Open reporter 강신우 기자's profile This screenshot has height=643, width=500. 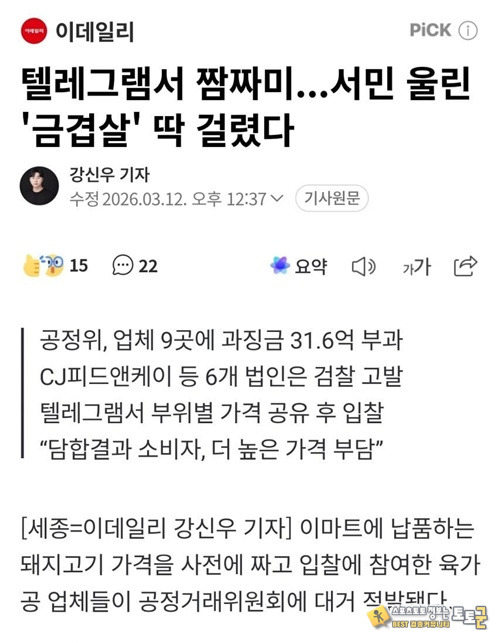coord(110,175)
